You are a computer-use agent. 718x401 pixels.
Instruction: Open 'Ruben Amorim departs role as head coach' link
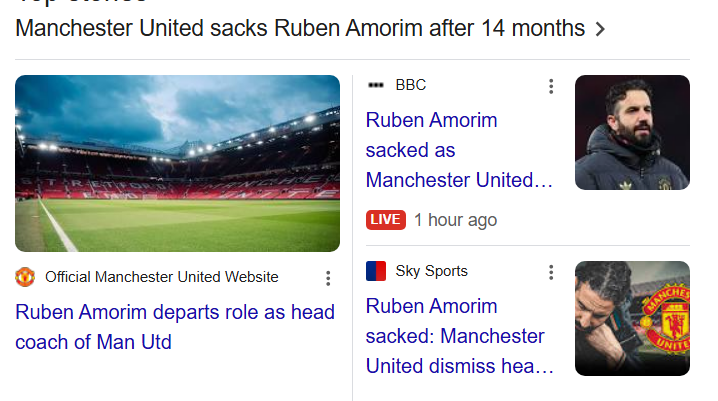[175, 327]
